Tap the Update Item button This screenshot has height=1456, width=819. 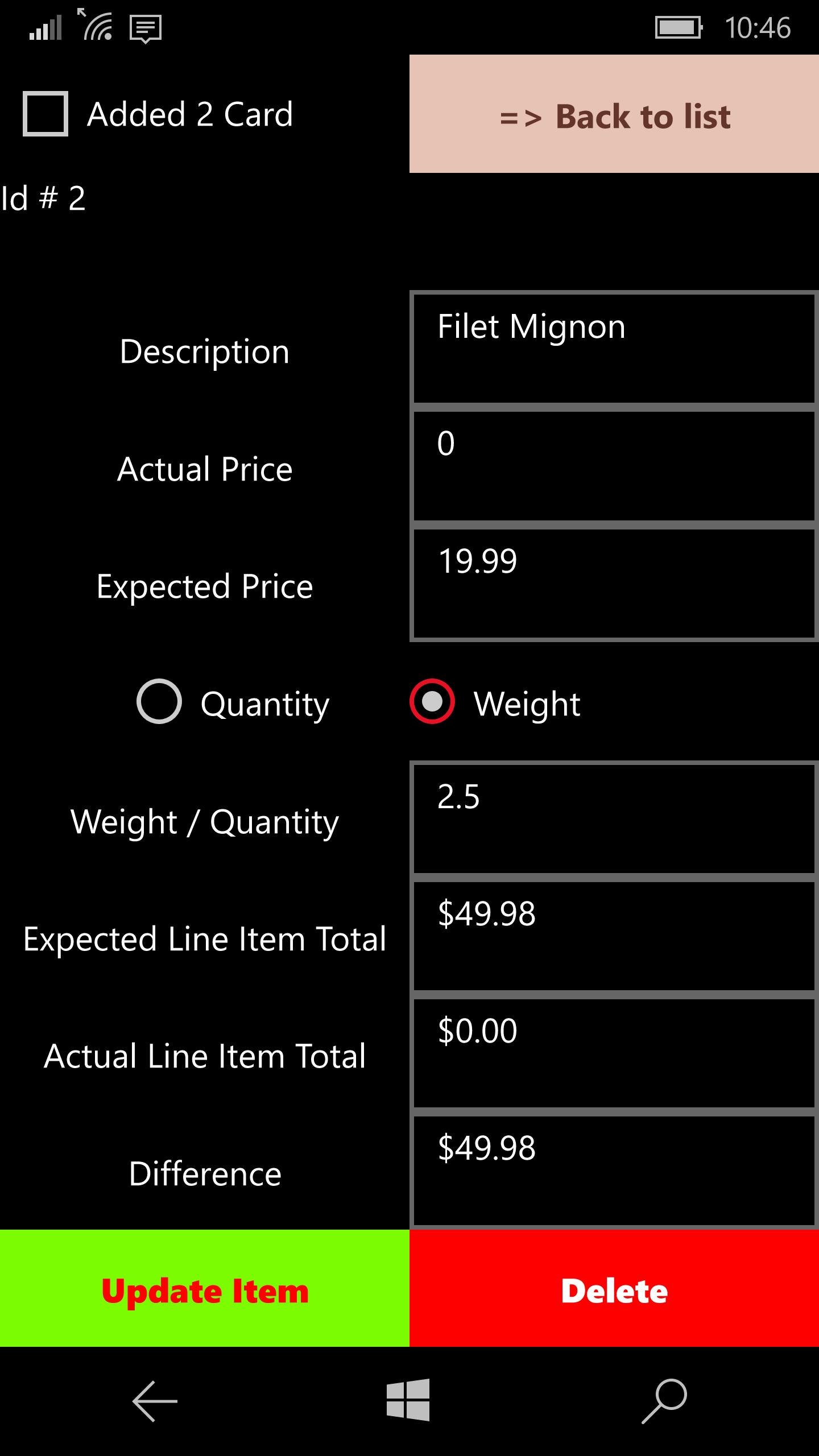[x=205, y=1289]
